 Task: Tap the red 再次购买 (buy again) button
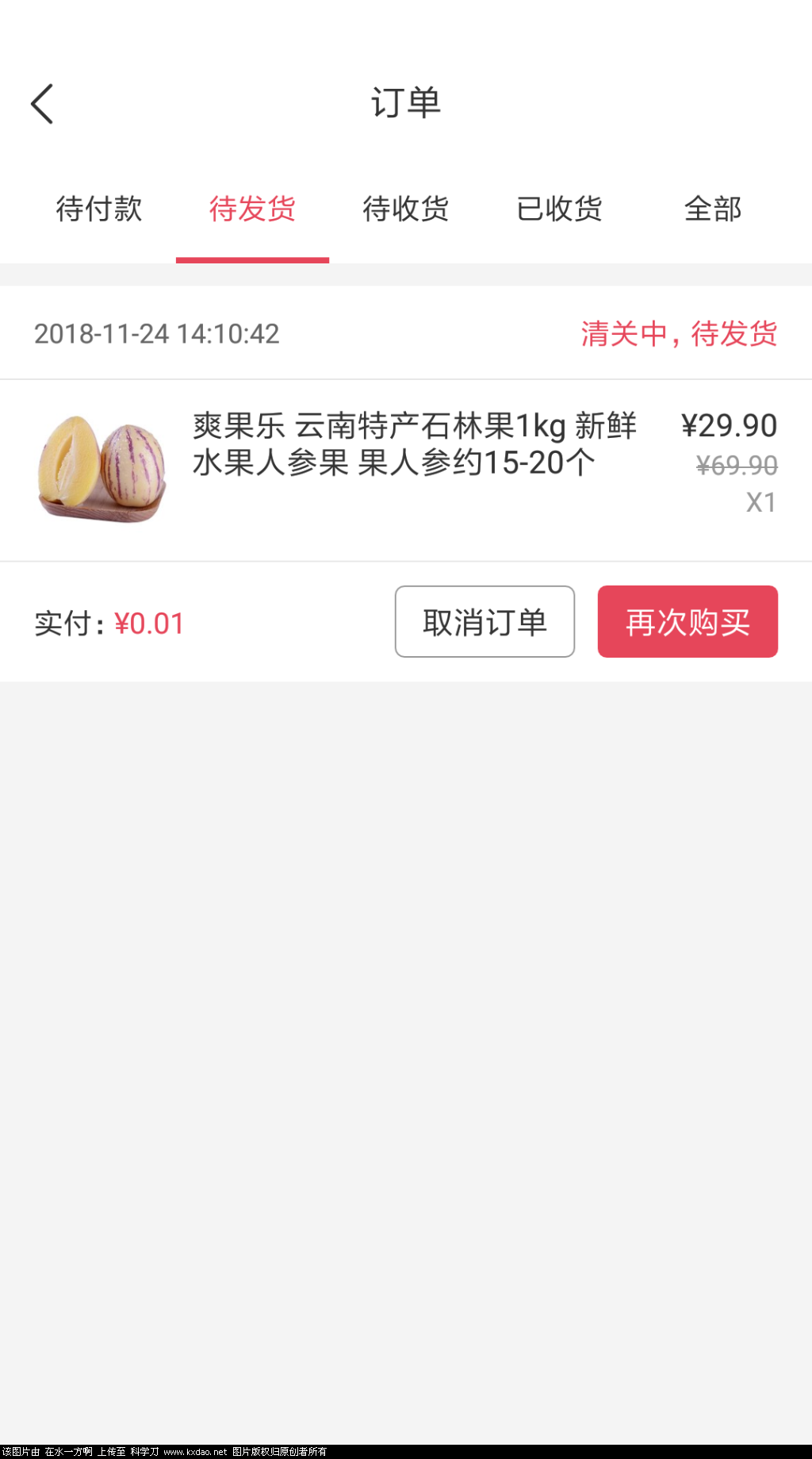click(687, 622)
